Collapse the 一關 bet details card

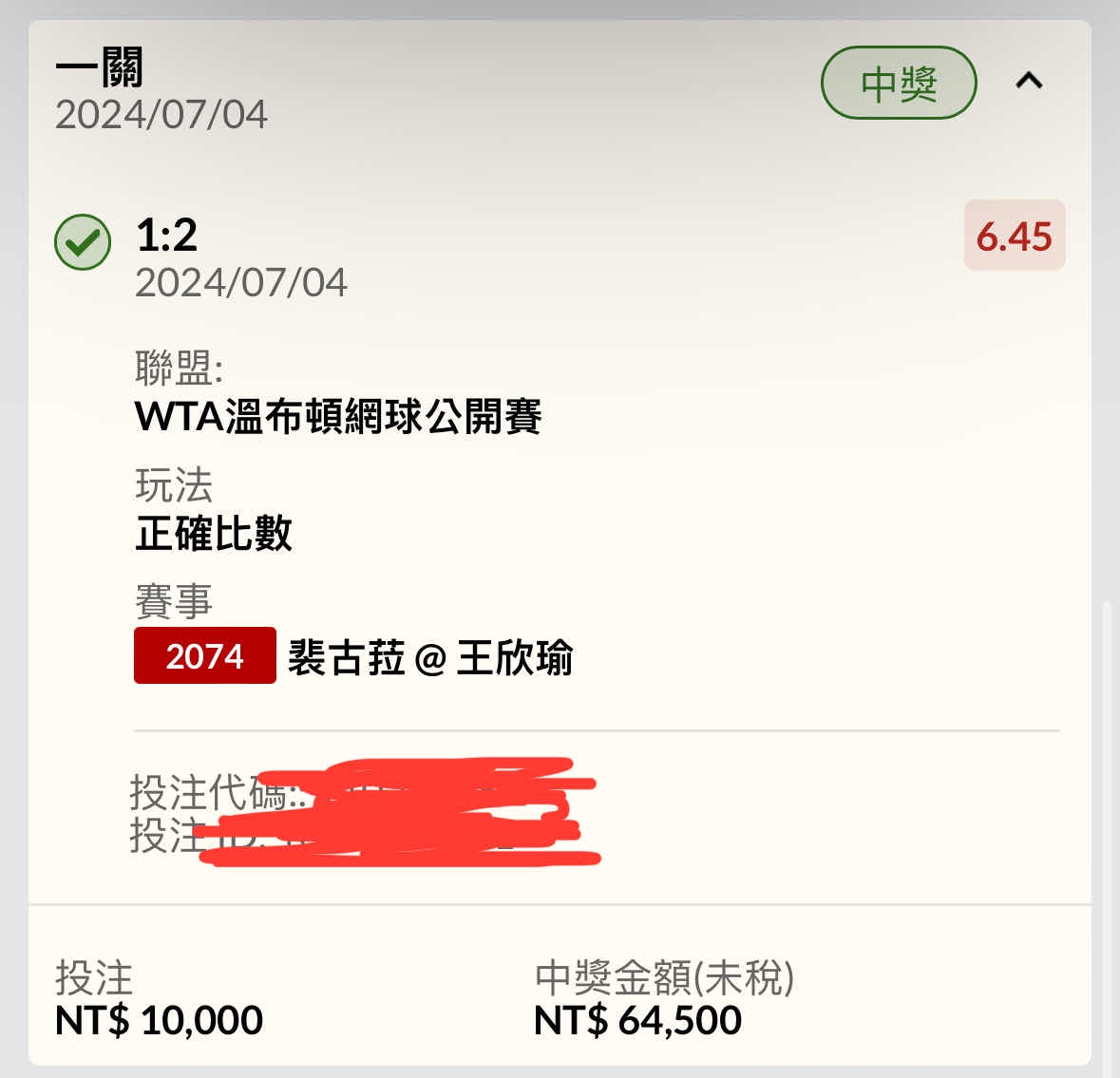pos(1029,82)
